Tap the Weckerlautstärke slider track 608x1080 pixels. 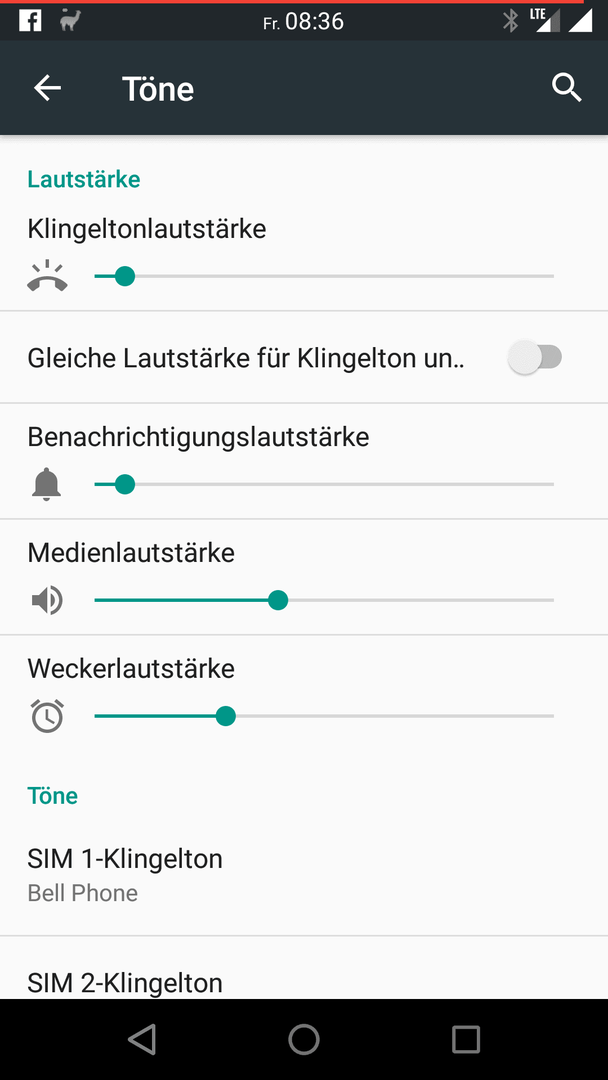(x=324, y=717)
